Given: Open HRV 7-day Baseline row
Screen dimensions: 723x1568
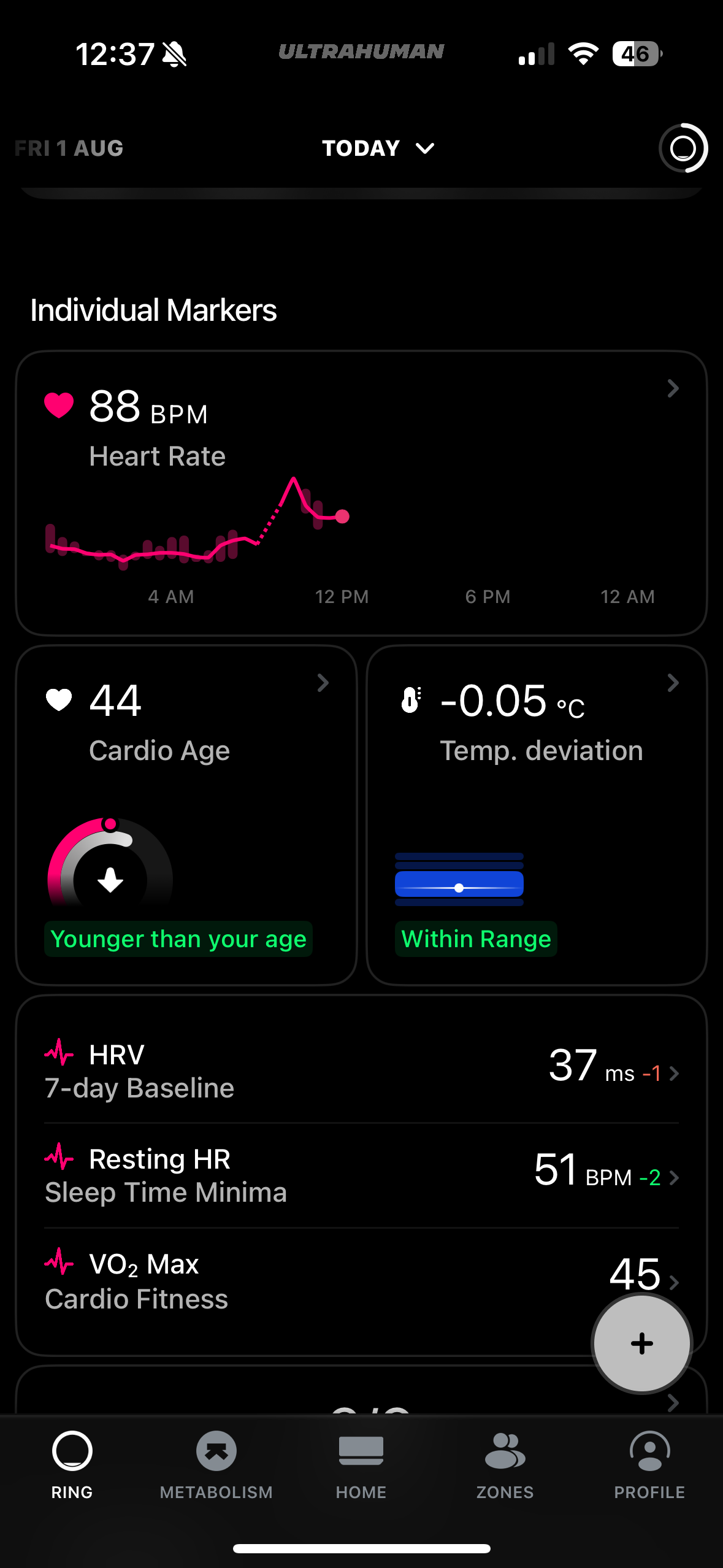Looking at the screenshot, I should tap(361, 1071).
